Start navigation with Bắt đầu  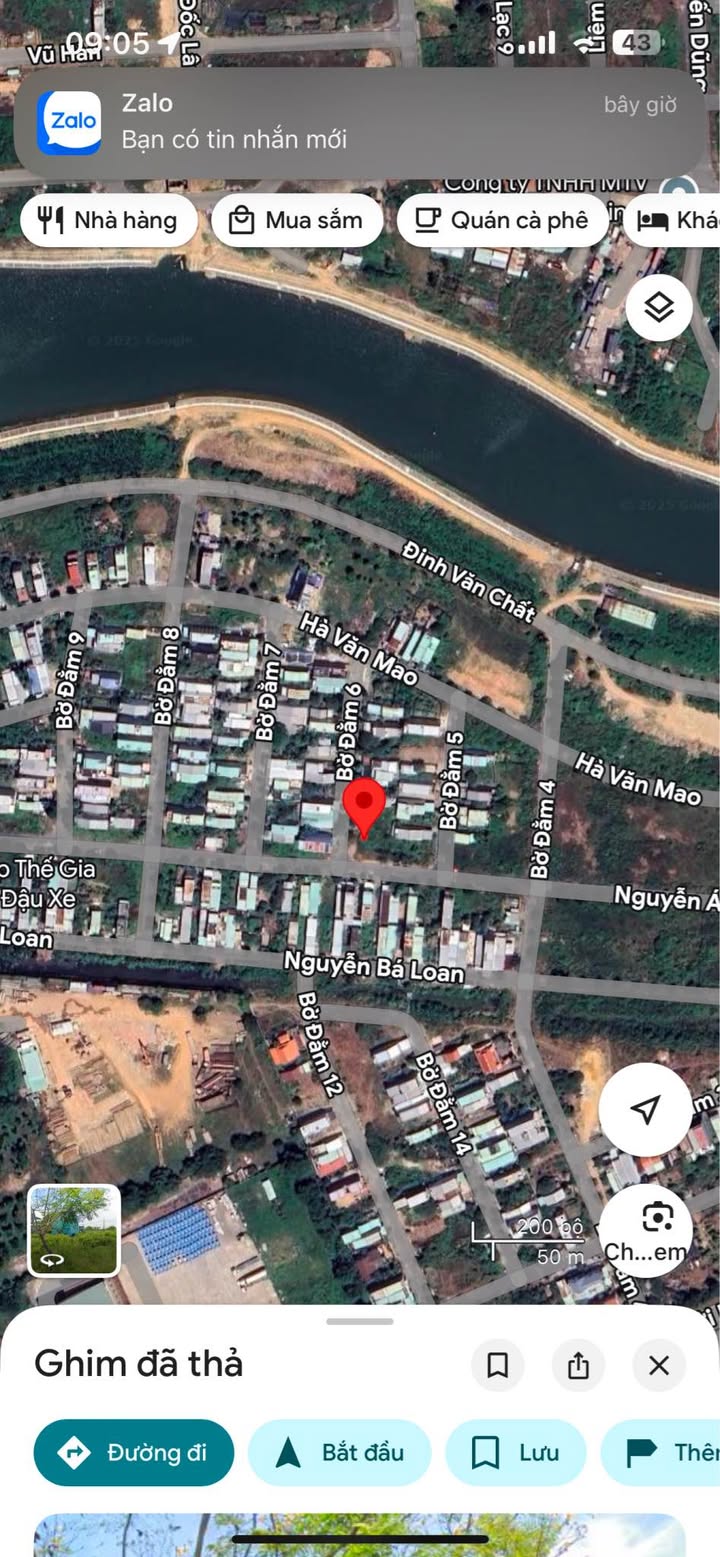pyautogui.click(x=339, y=1453)
